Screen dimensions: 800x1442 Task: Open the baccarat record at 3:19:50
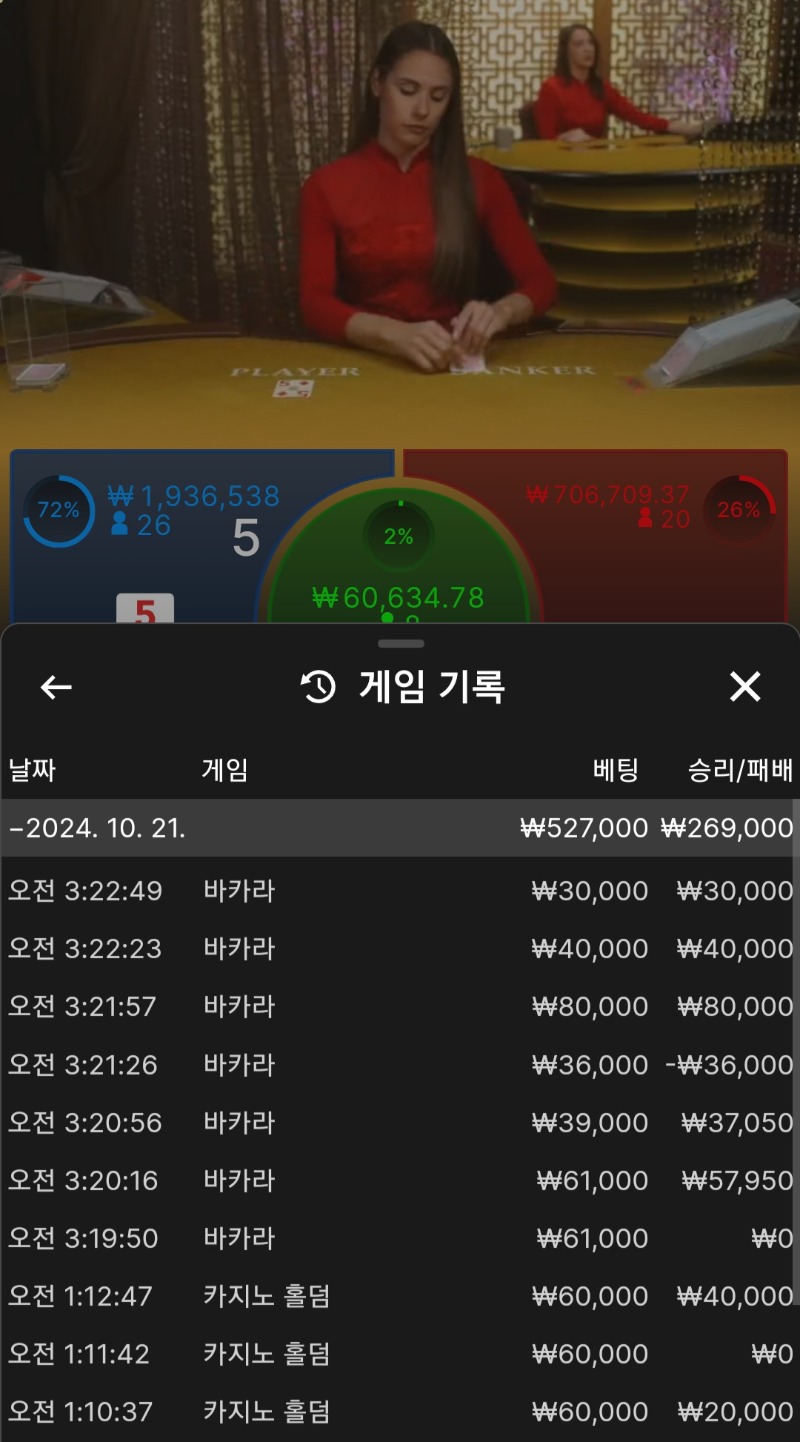pos(400,1238)
